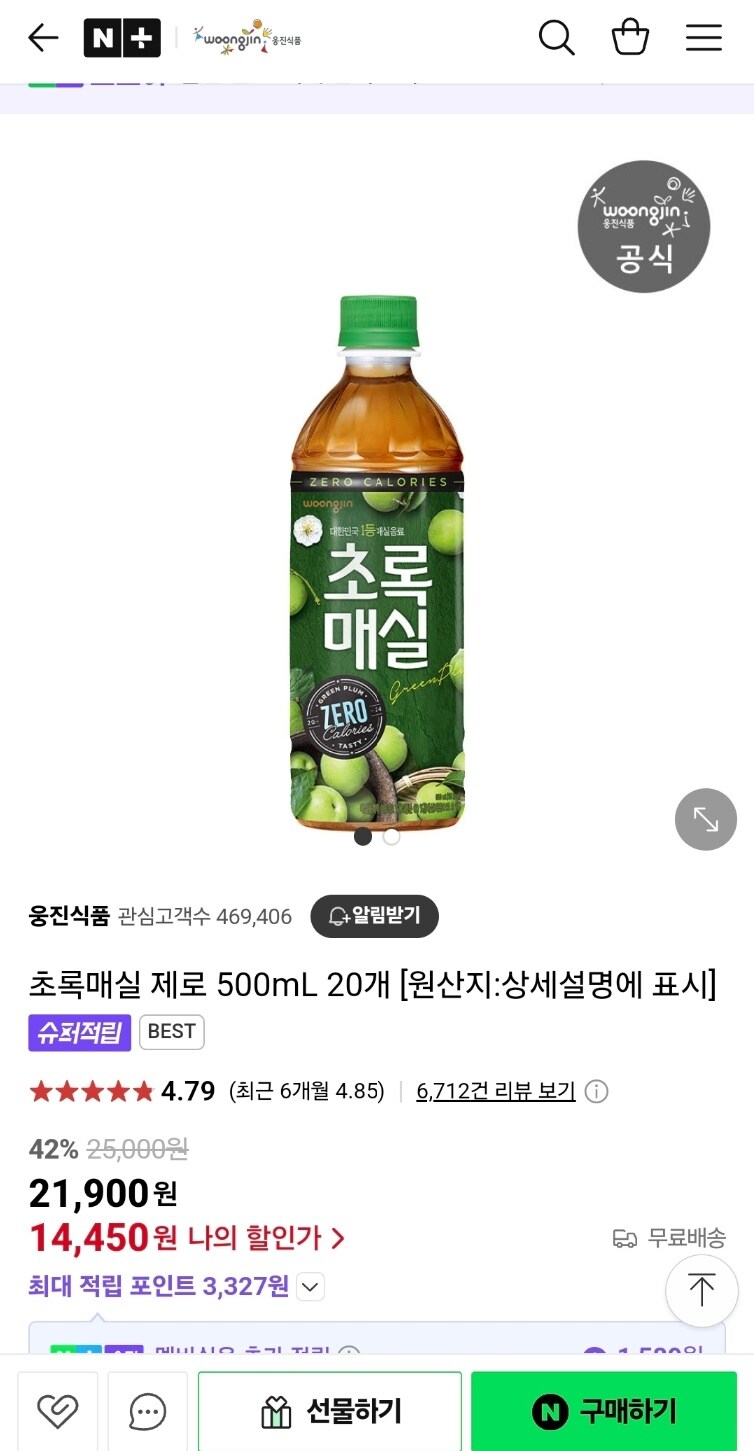Jump back to top of page
Image resolution: width=754 pixels, height=1451 pixels.
tap(701, 1290)
